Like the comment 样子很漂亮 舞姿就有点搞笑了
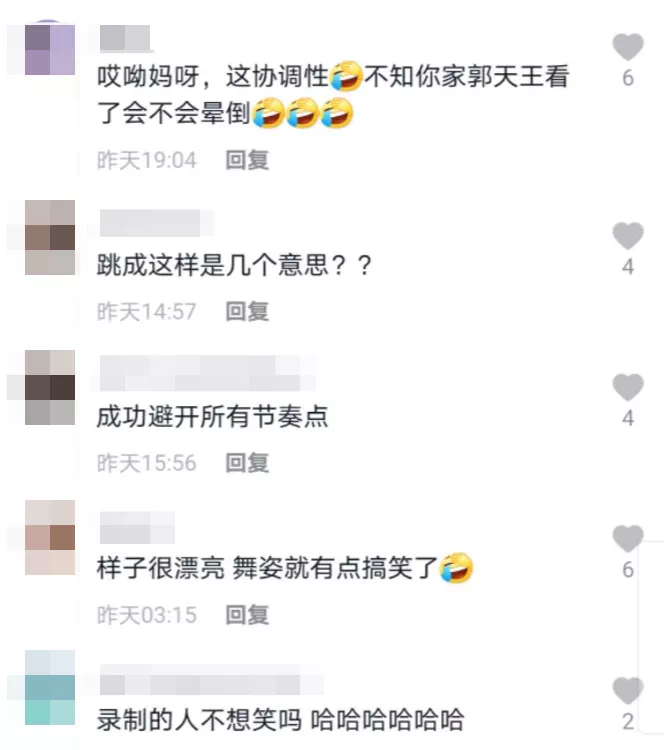 click(x=627, y=539)
